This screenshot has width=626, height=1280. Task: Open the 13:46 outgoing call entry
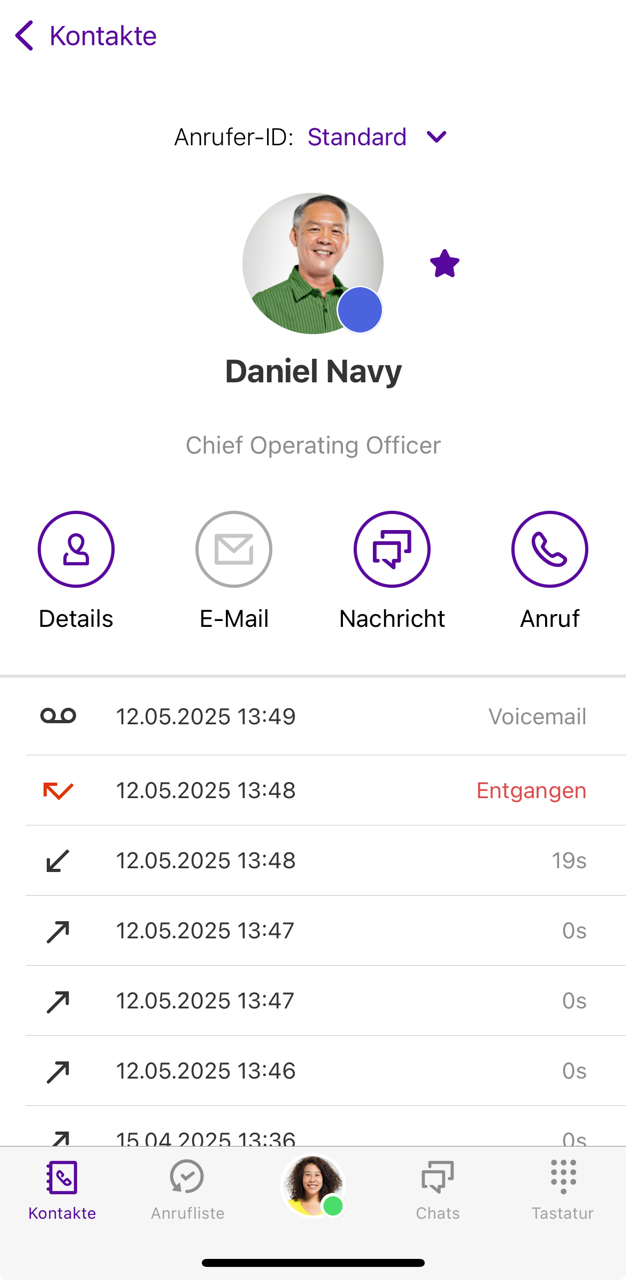[x=313, y=1071]
